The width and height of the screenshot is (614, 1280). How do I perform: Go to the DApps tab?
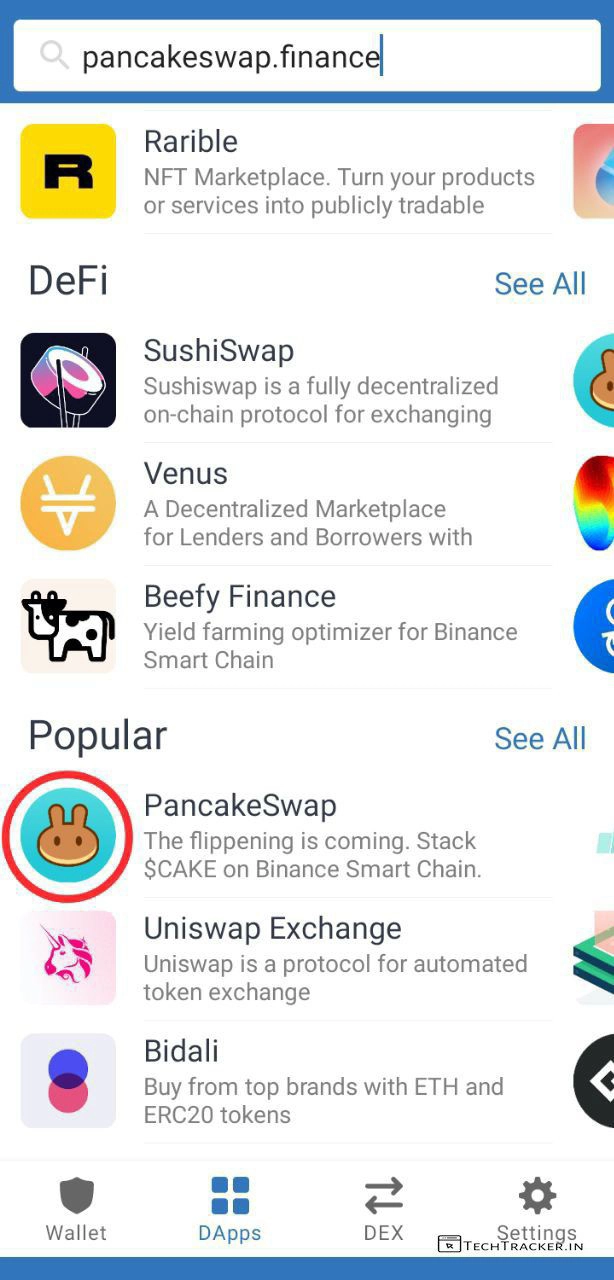230,1208
